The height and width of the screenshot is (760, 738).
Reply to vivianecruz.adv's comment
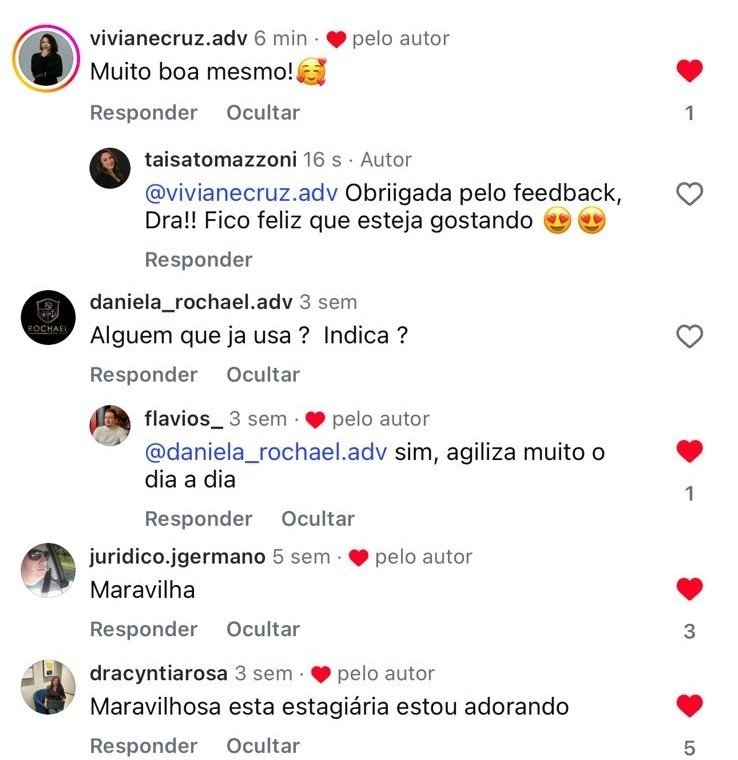pyautogui.click(x=144, y=113)
